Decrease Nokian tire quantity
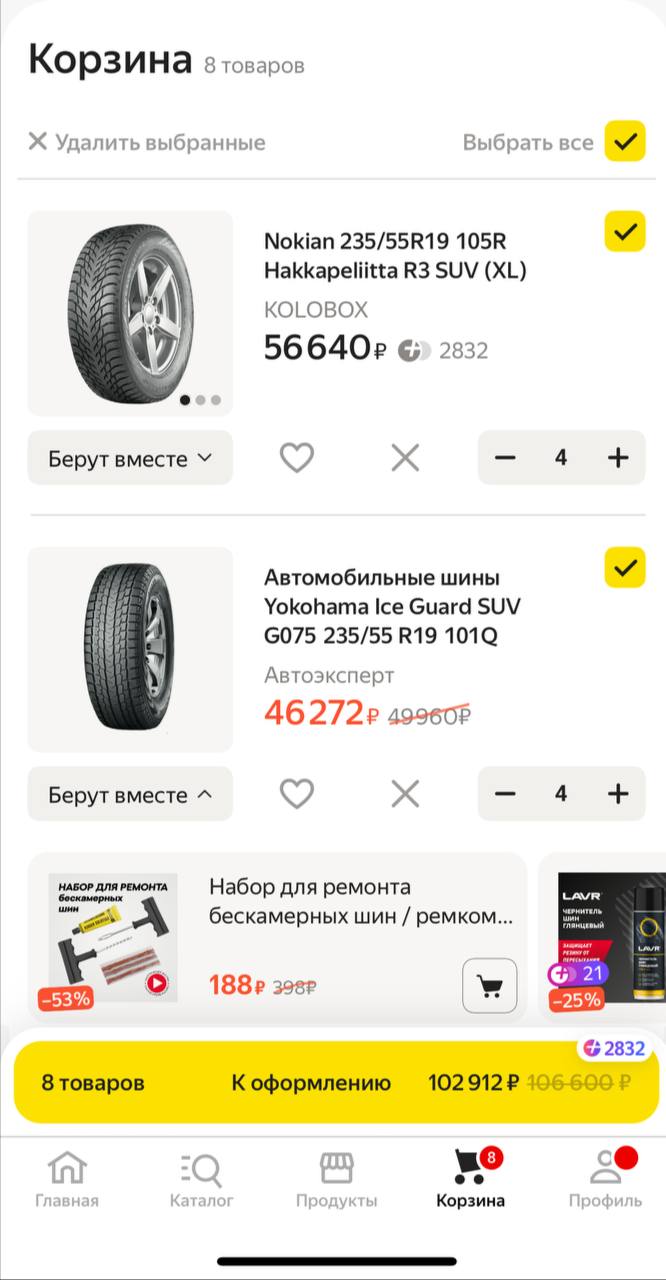The width and height of the screenshot is (666, 1280). [506, 458]
